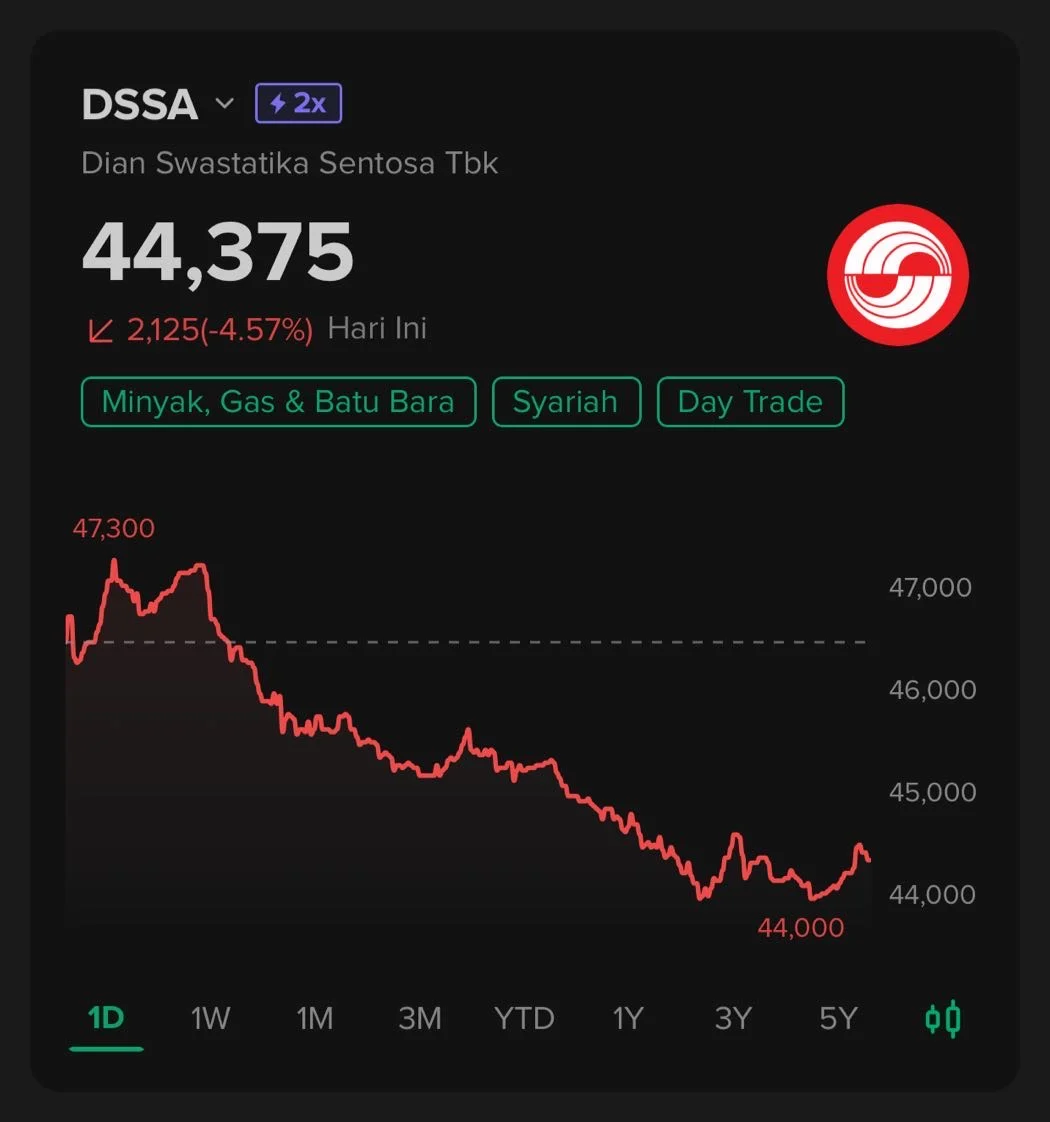Select the 1Y timeframe
The image size is (1050, 1122).
pos(628,1018)
